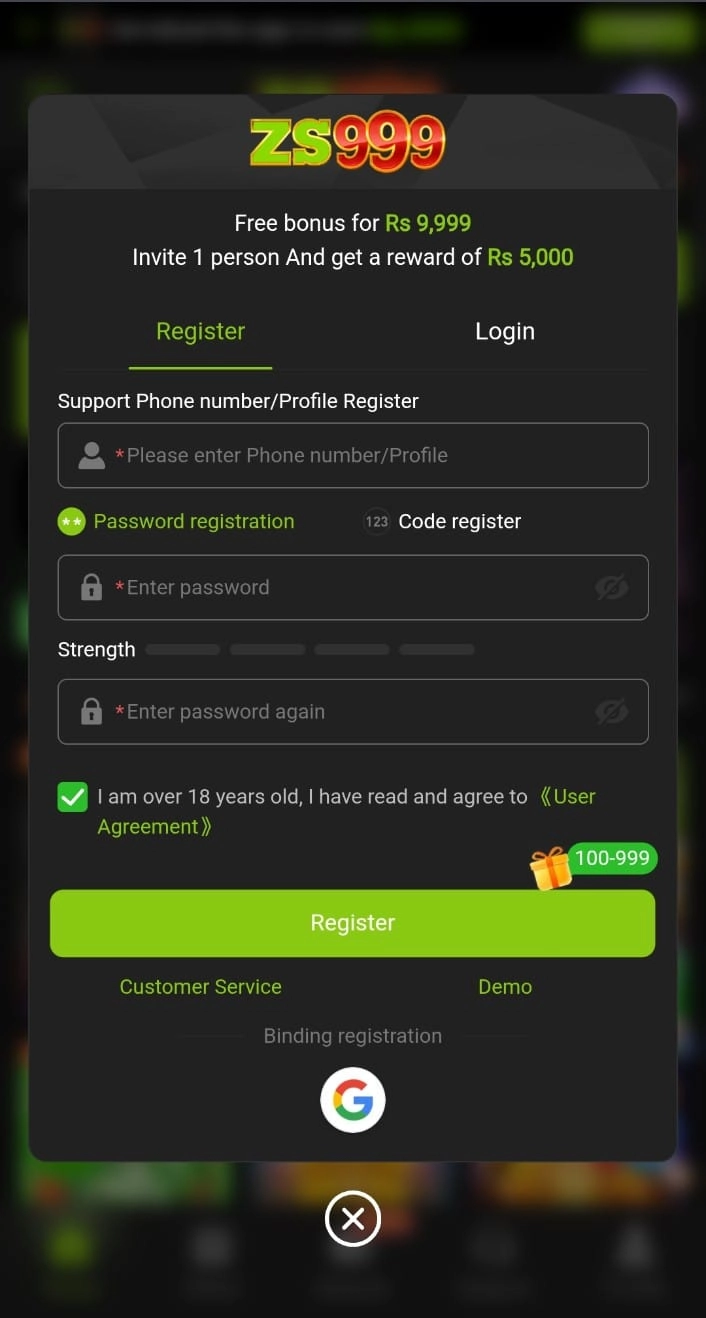Choose Code register option
This screenshot has height=1318, width=706.
tap(443, 522)
